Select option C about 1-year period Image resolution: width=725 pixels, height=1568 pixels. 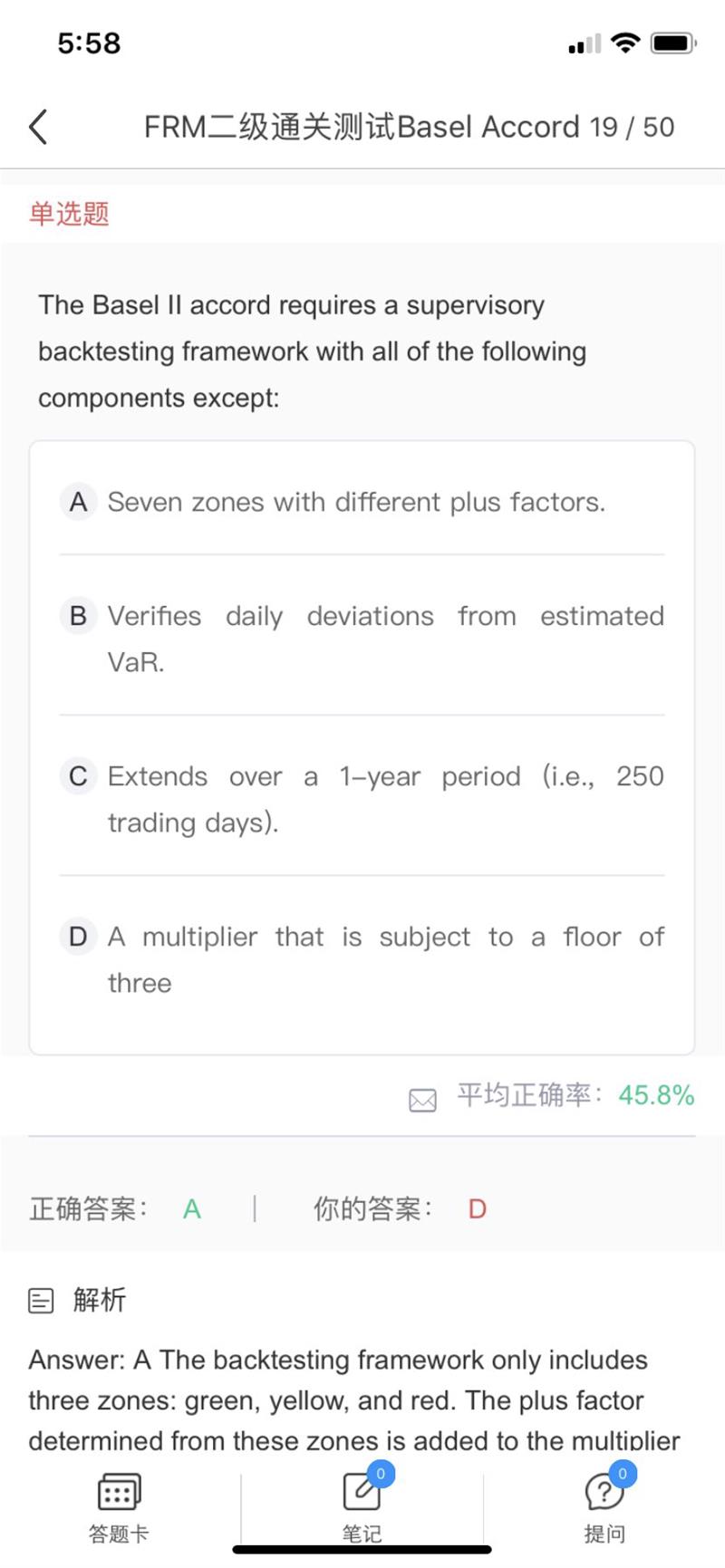pos(362,799)
